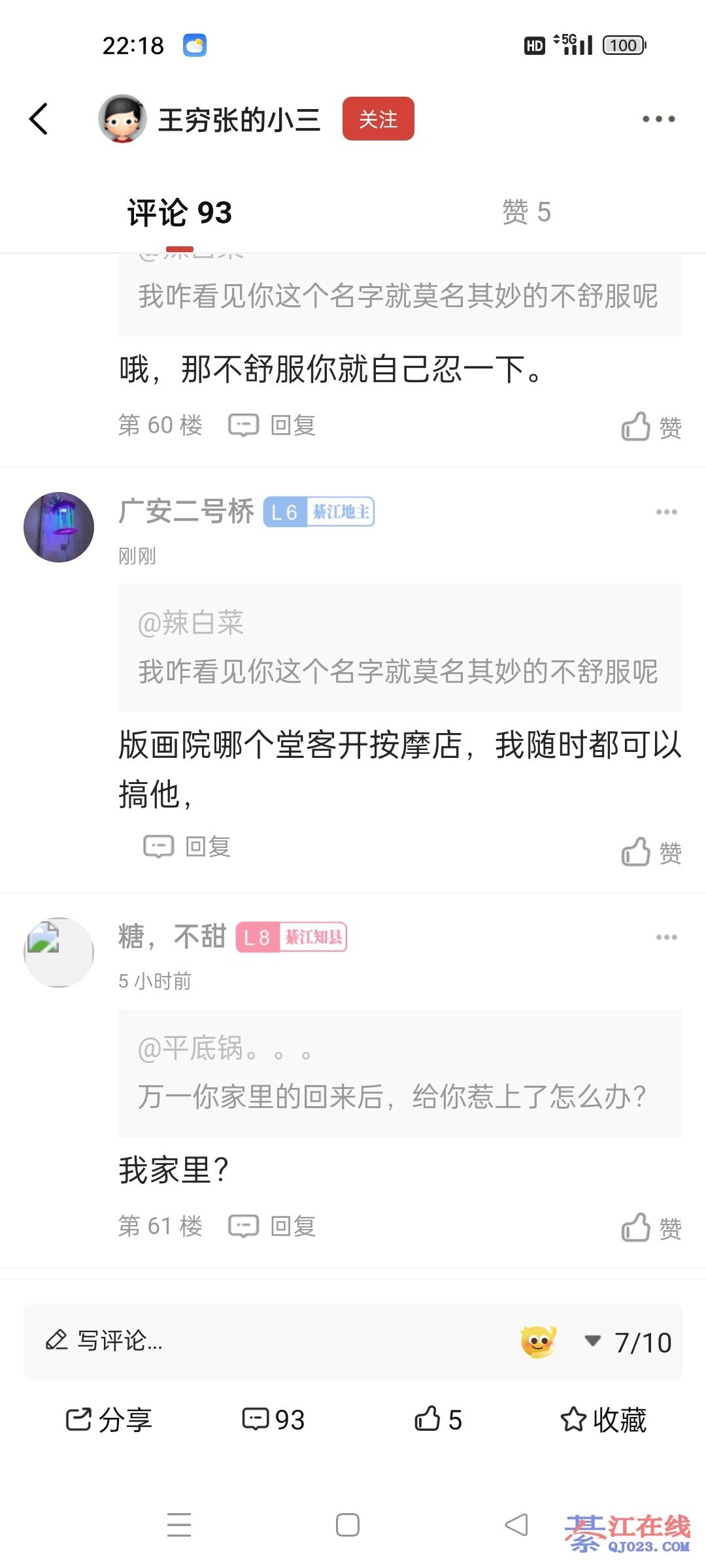Tap the system home button
706x1568 pixels.
(x=347, y=1526)
